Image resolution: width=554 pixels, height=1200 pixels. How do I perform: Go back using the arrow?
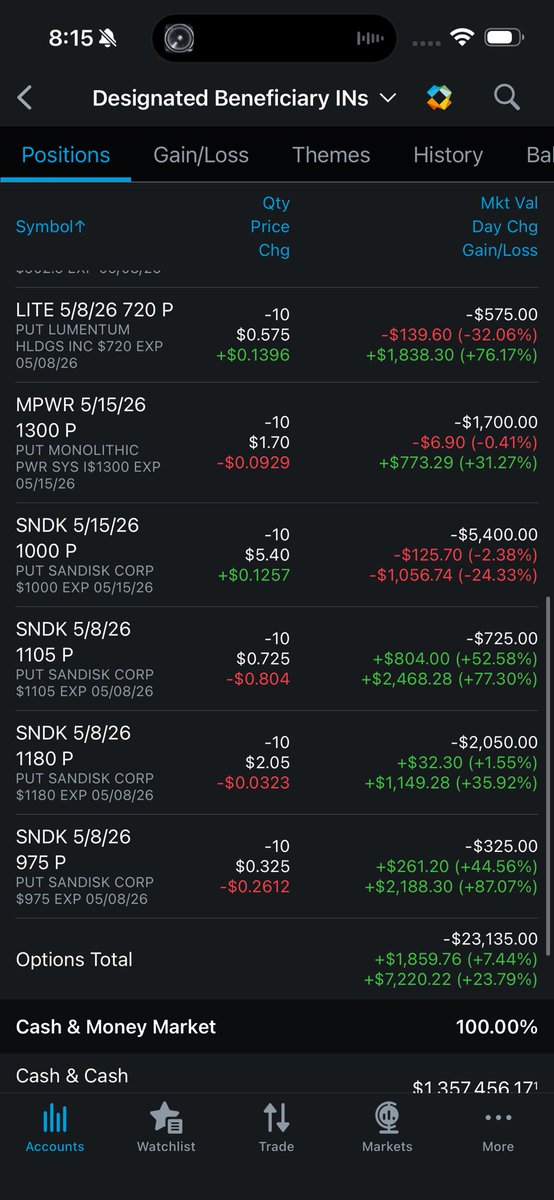pos(25,97)
